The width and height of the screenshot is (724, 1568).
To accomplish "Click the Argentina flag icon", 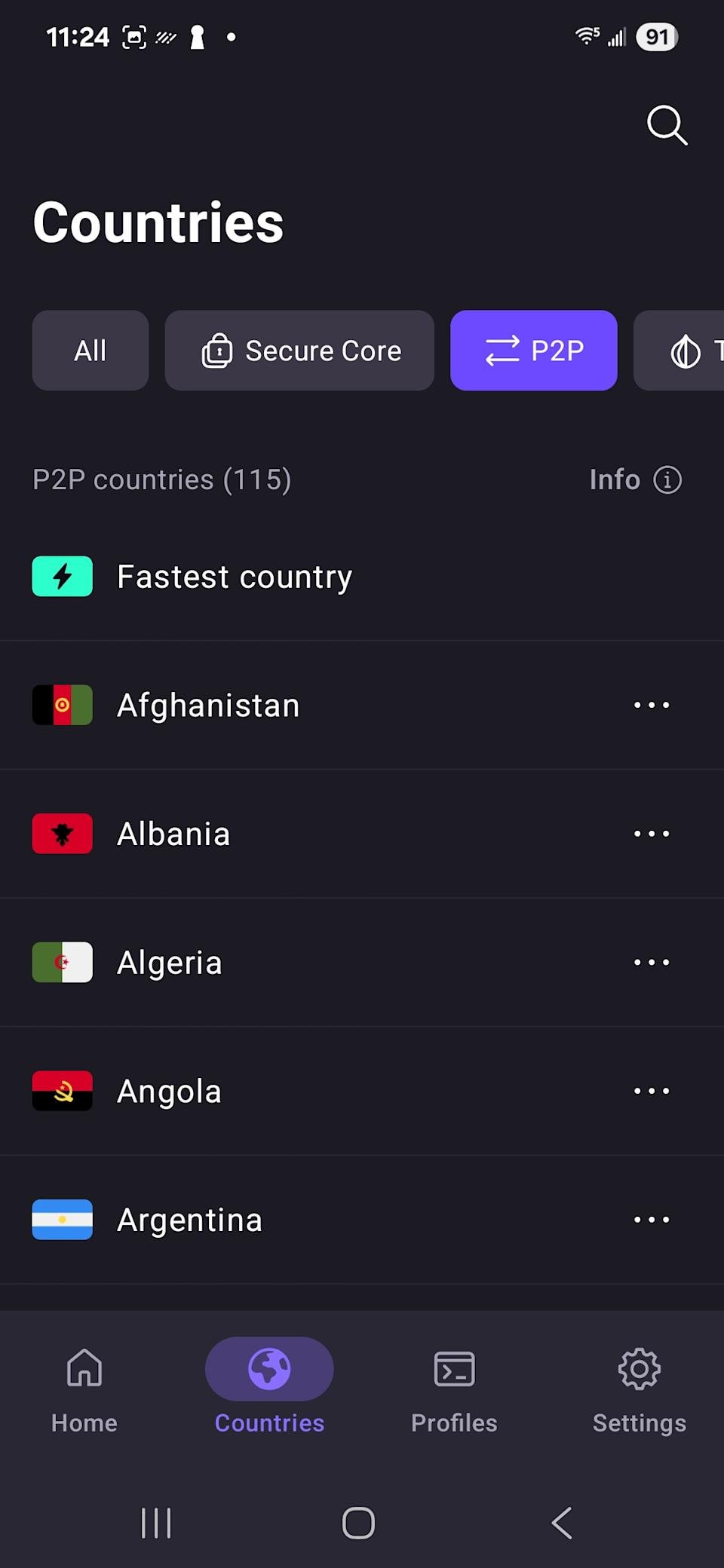I will click(62, 1219).
